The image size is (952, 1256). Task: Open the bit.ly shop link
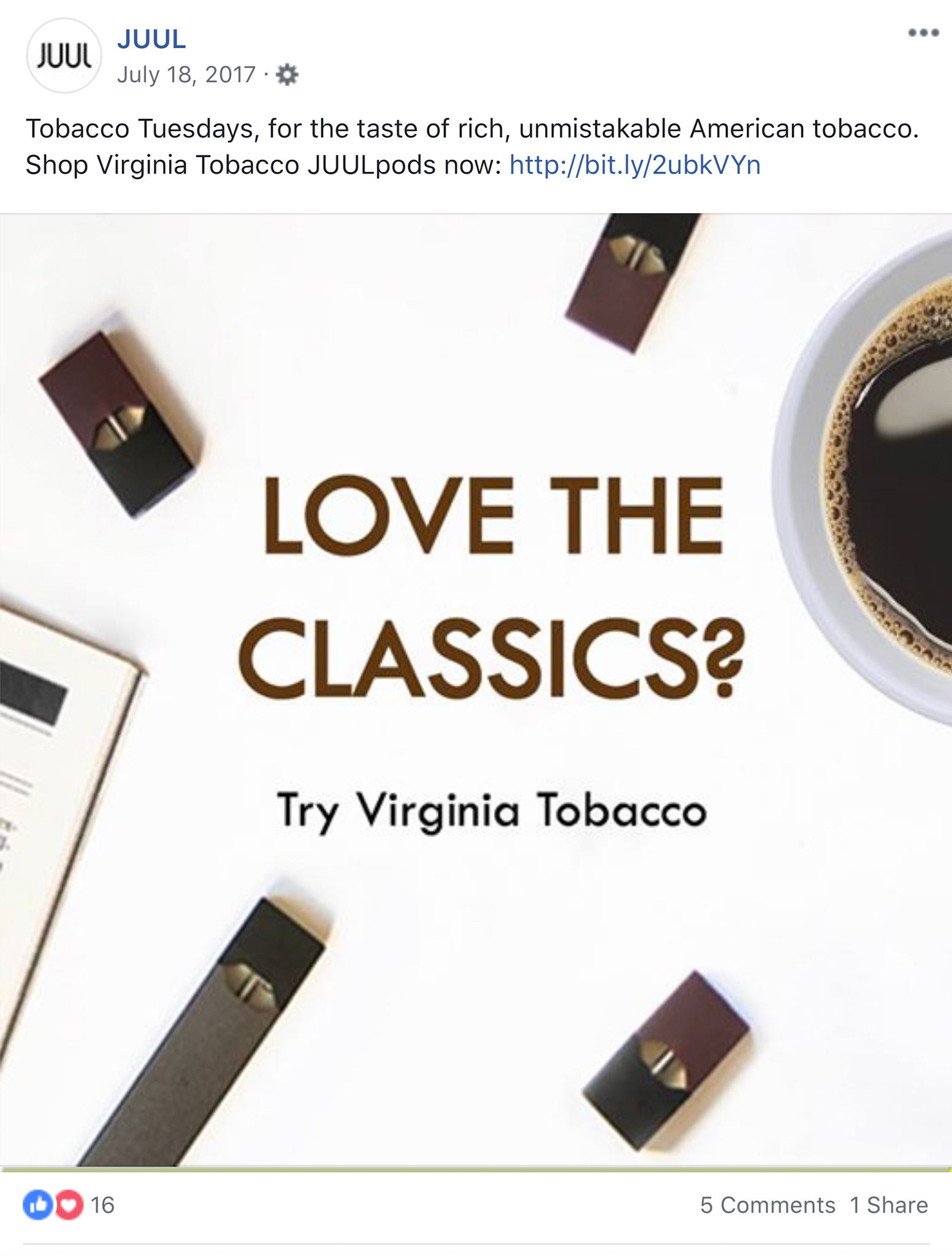(634, 165)
